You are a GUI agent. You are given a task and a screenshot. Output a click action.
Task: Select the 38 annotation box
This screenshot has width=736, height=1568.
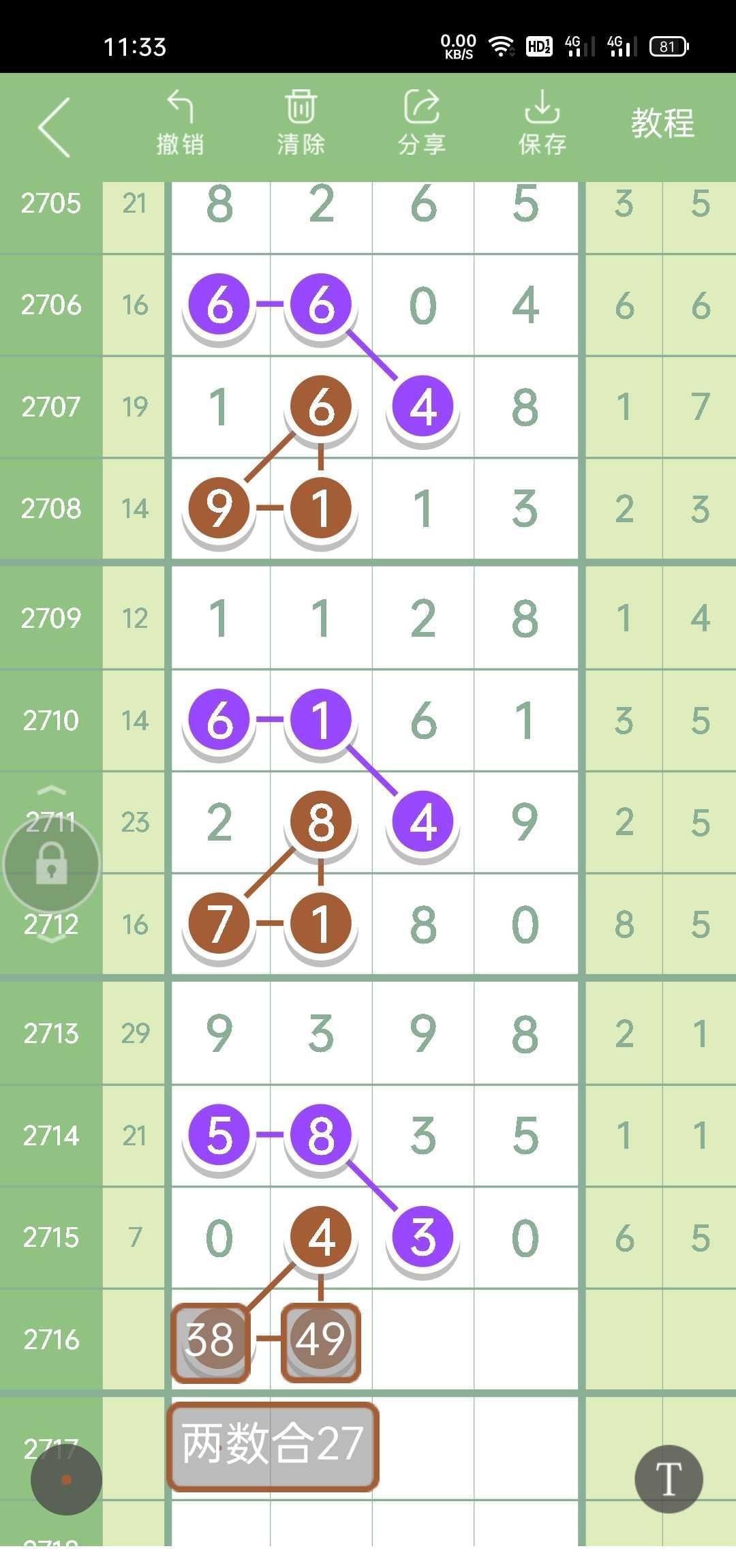click(211, 1340)
